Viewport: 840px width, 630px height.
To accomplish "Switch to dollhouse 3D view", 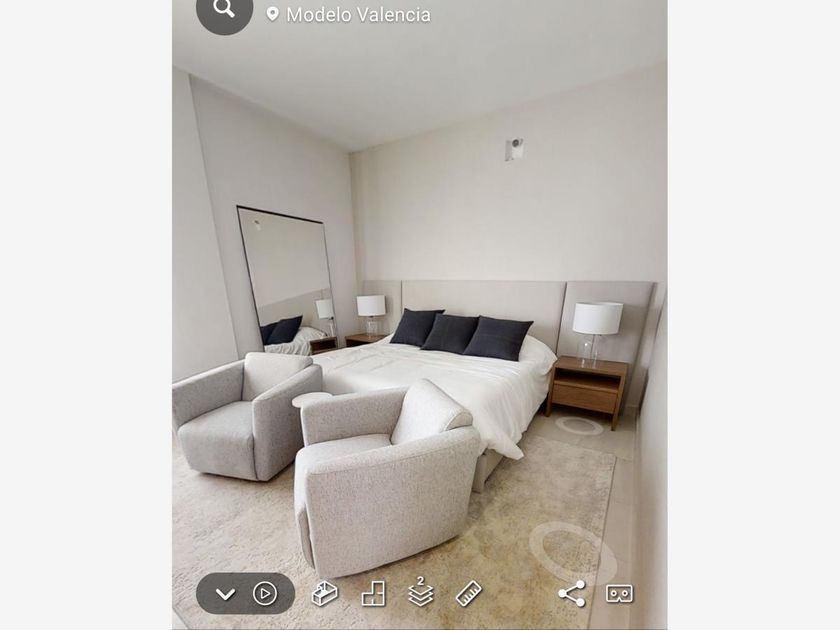I will [324, 594].
